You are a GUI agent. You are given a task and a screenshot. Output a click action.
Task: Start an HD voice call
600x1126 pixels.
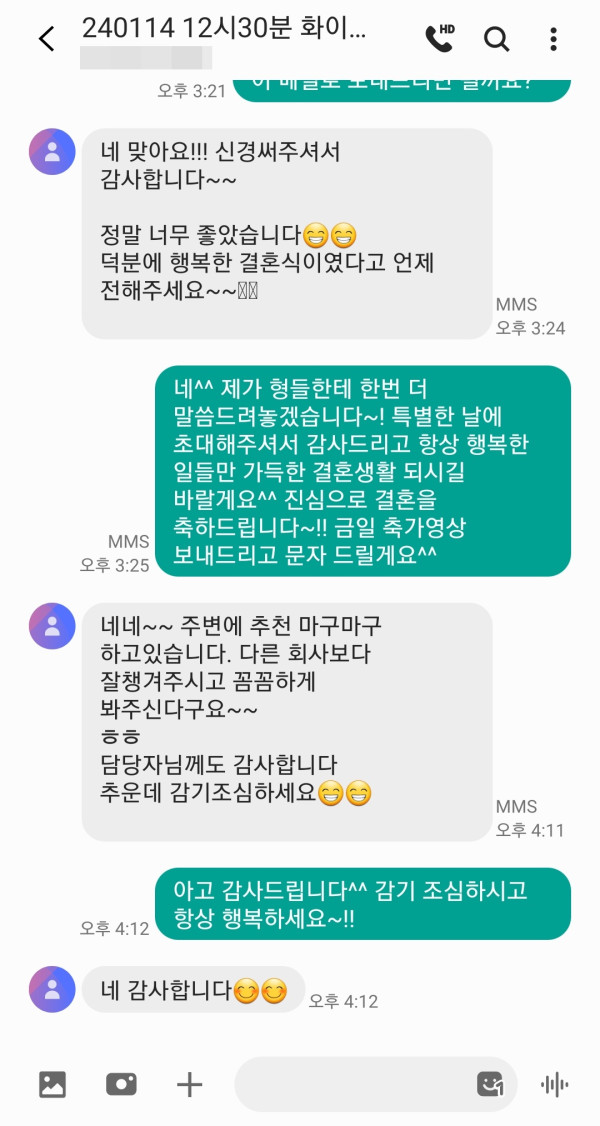click(439, 38)
